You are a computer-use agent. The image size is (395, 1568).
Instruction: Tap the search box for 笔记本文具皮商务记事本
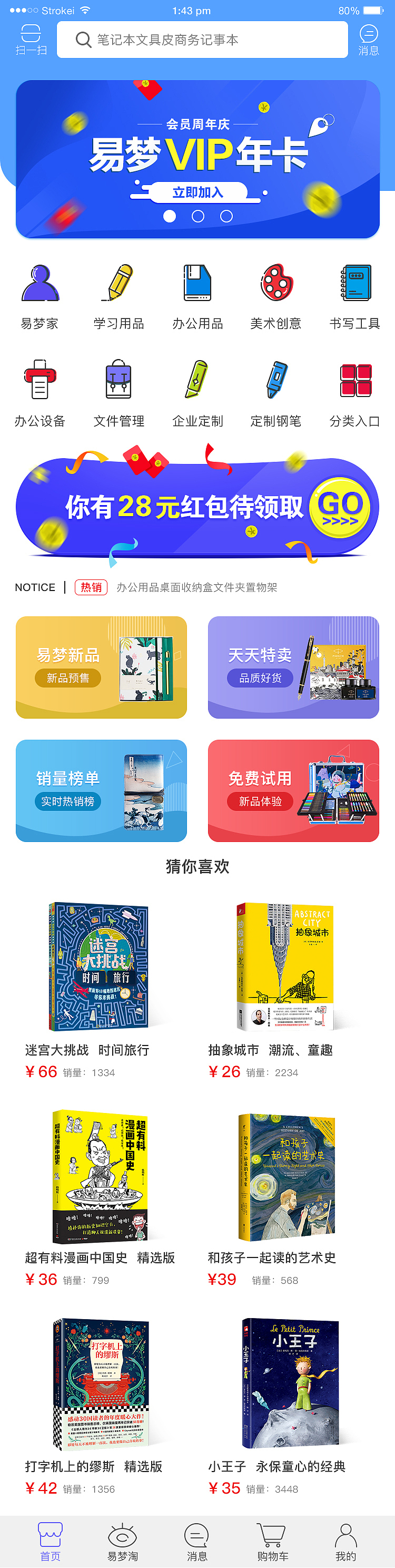click(x=202, y=40)
